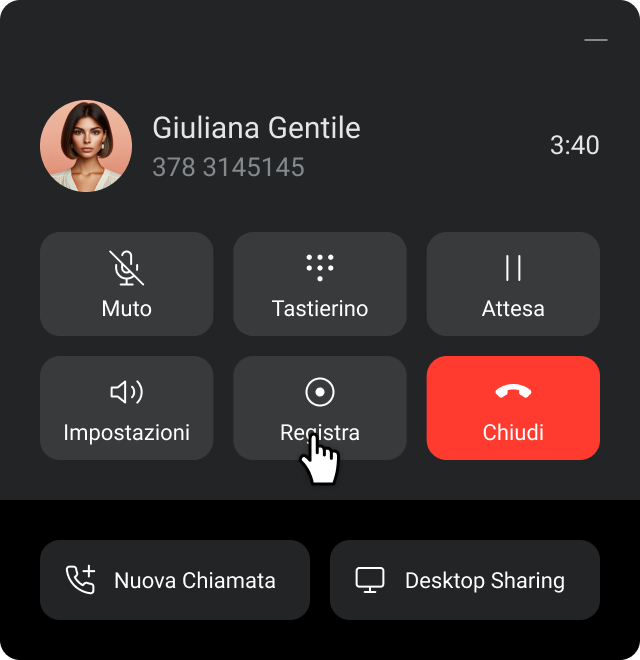Viewport: 640px width, 660px height.
Task: Start a Nuova Chiamata
Action: click(175, 580)
